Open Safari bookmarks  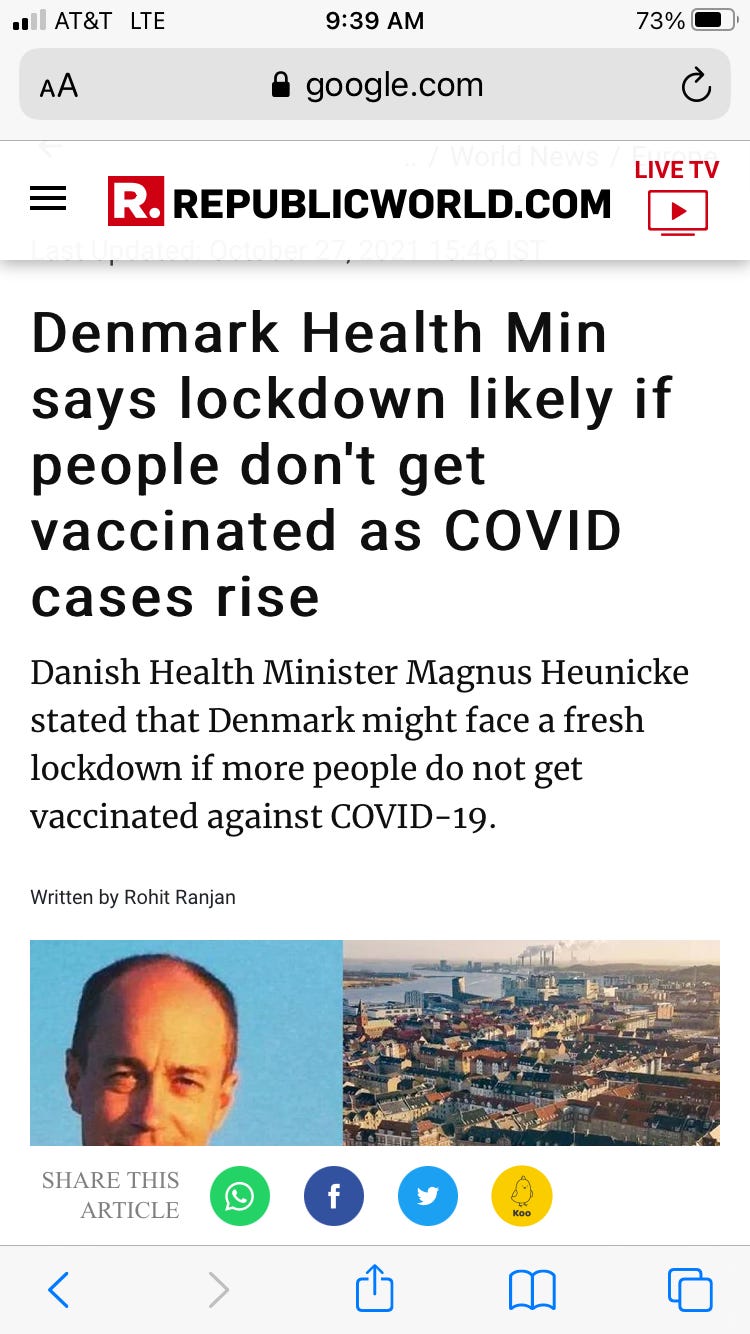[x=532, y=1290]
